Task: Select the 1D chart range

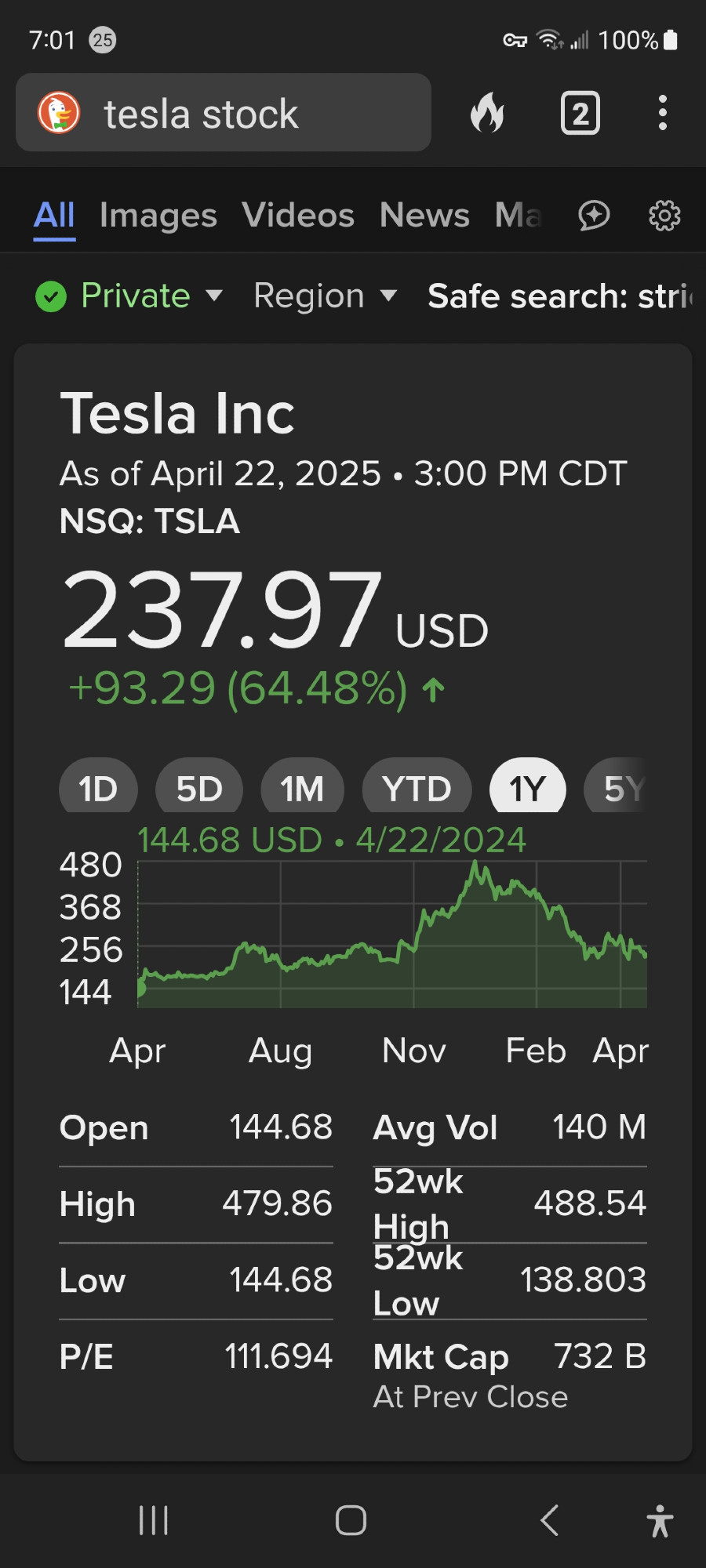Action: point(98,787)
